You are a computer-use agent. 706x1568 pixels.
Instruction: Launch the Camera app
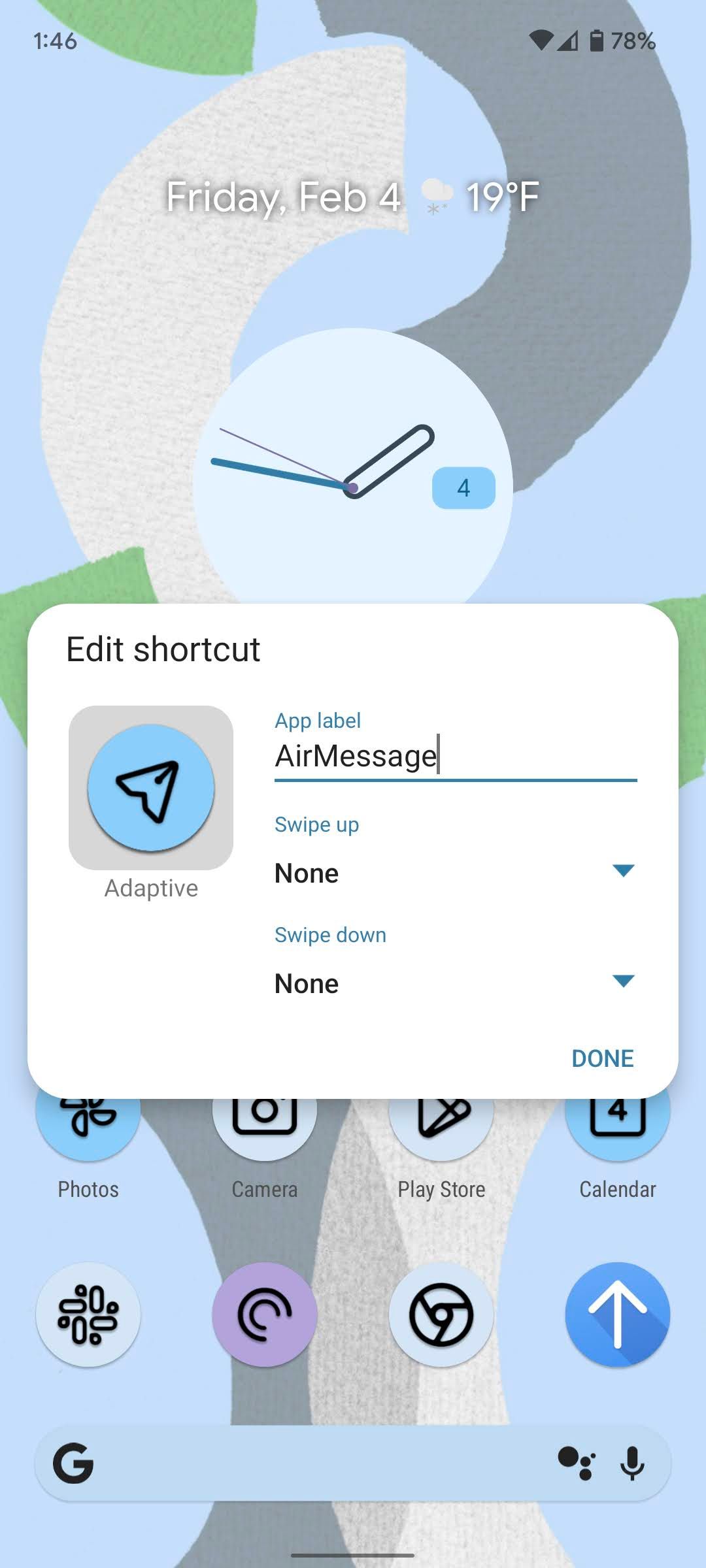tap(265, 1137)
